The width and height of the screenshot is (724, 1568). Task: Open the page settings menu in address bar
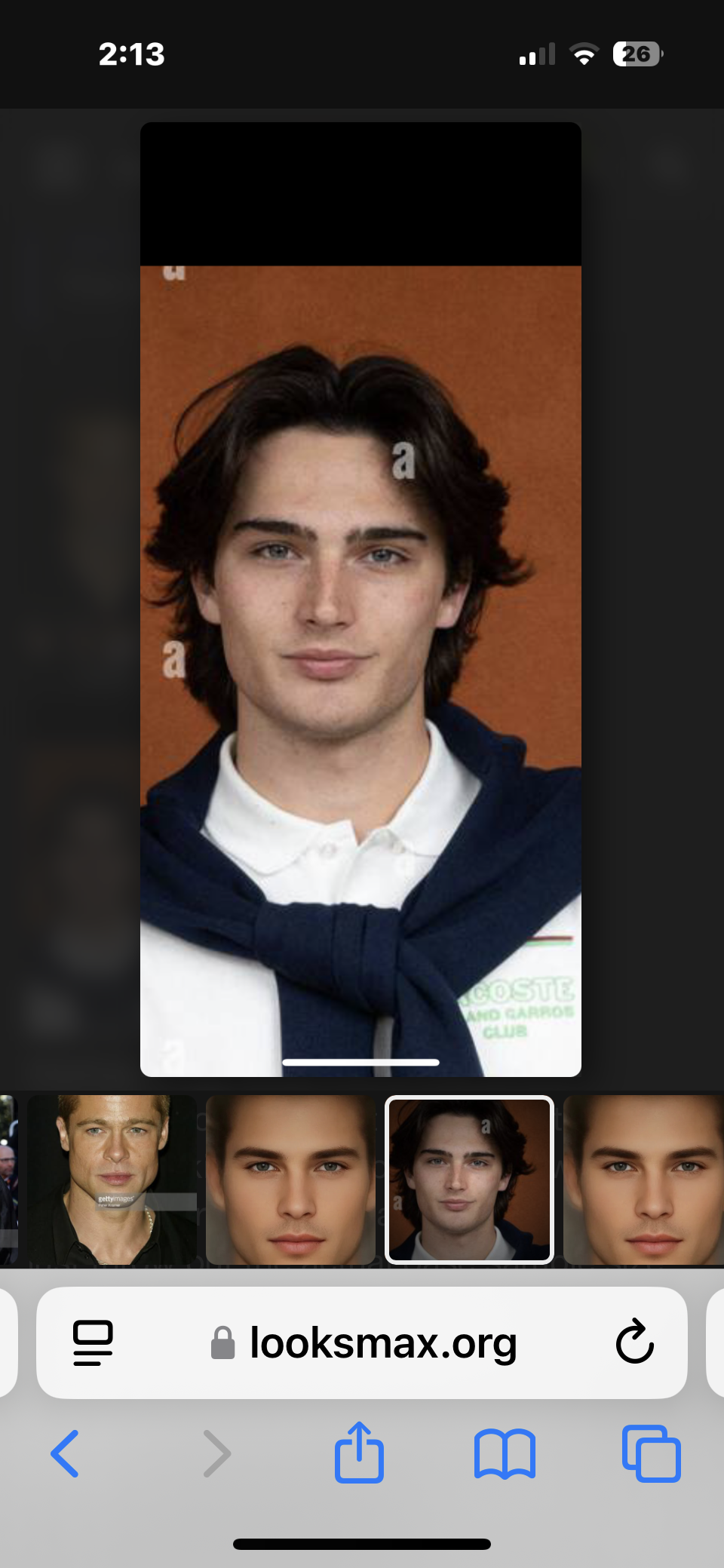point(93,1342)
